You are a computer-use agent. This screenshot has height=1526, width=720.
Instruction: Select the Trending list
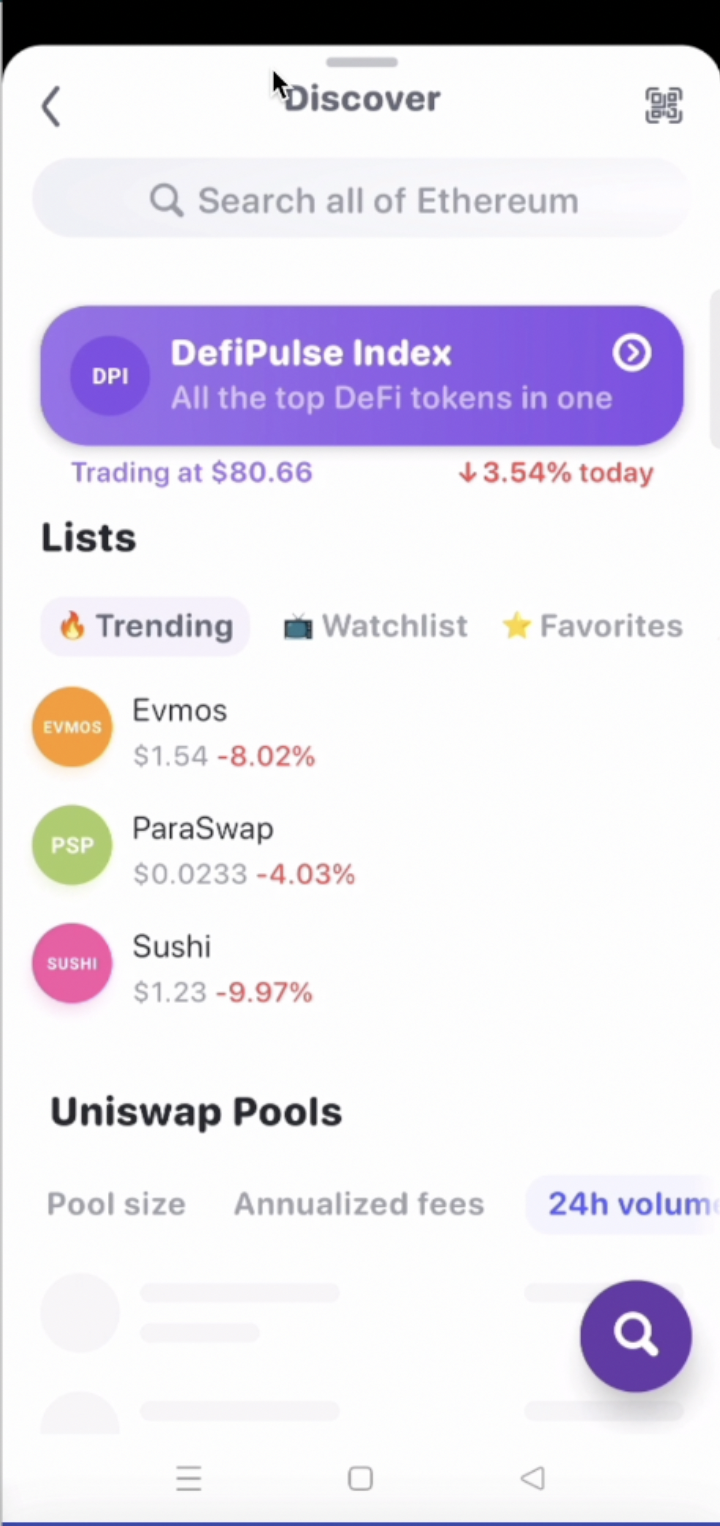pyautogui.click(x=146, y=626)
